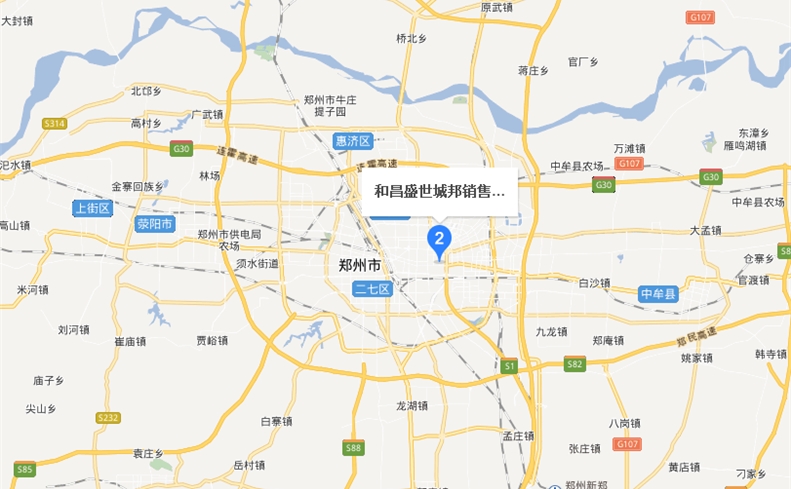Tap the blue map marker numbered 2
The height and width of the screenshot is (489, 791).
click(x=439, y=239)
